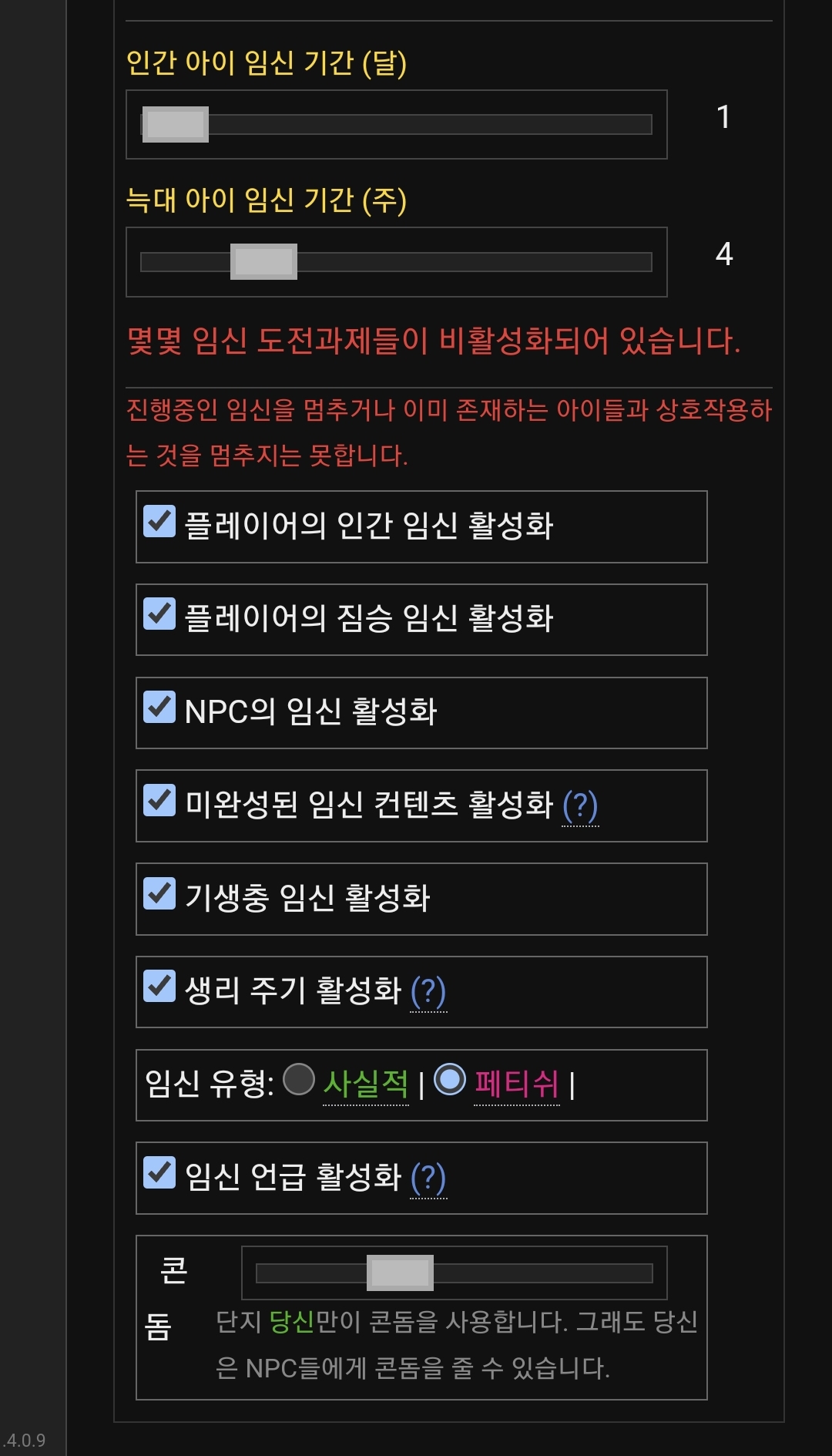Disable NPC의 임신 활성화
Image resolution: width=832 pixels, height=1456 pixels.
coord(159,707)
